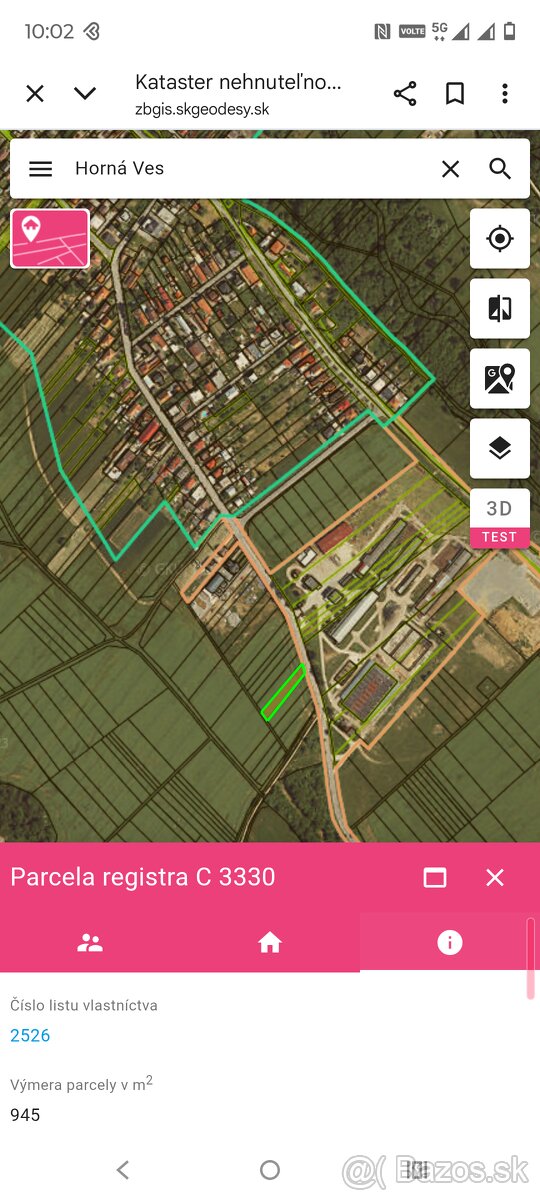The image size is (540, 1200).
Task: Switch to the buildings house tab
Action: tap(270, 942)
